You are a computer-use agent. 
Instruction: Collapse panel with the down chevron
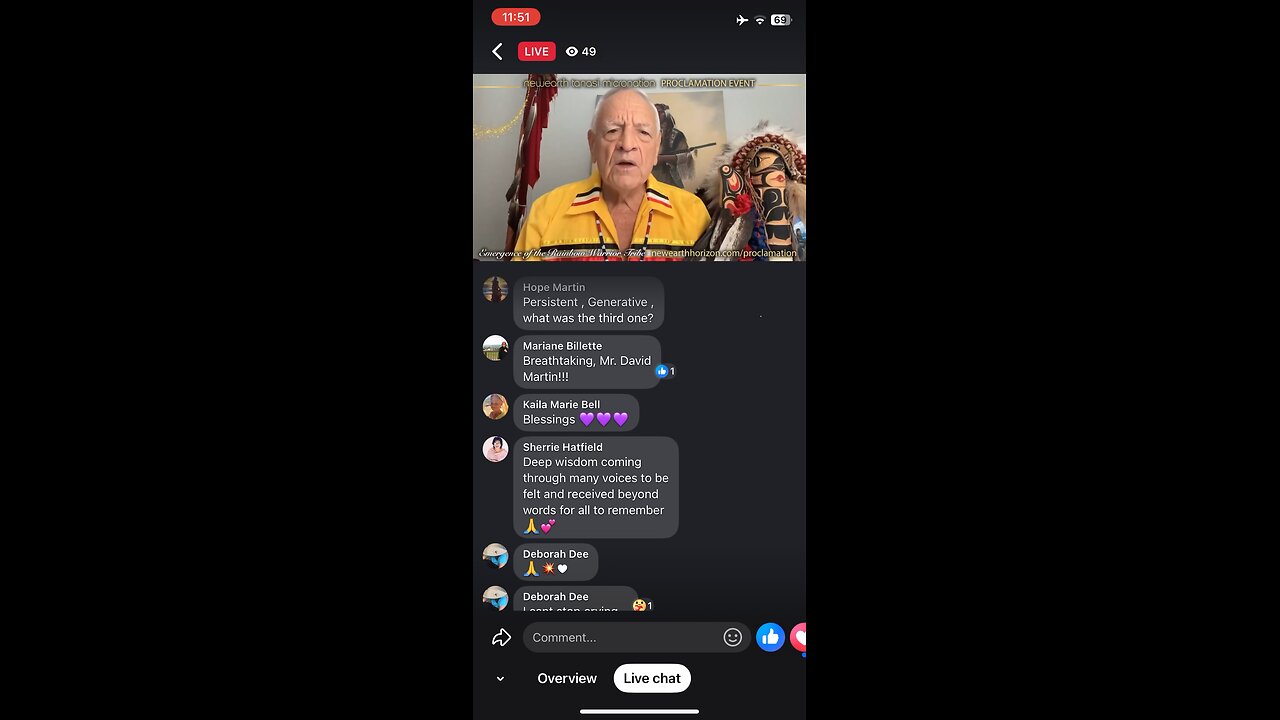click(x=500, y=679)
